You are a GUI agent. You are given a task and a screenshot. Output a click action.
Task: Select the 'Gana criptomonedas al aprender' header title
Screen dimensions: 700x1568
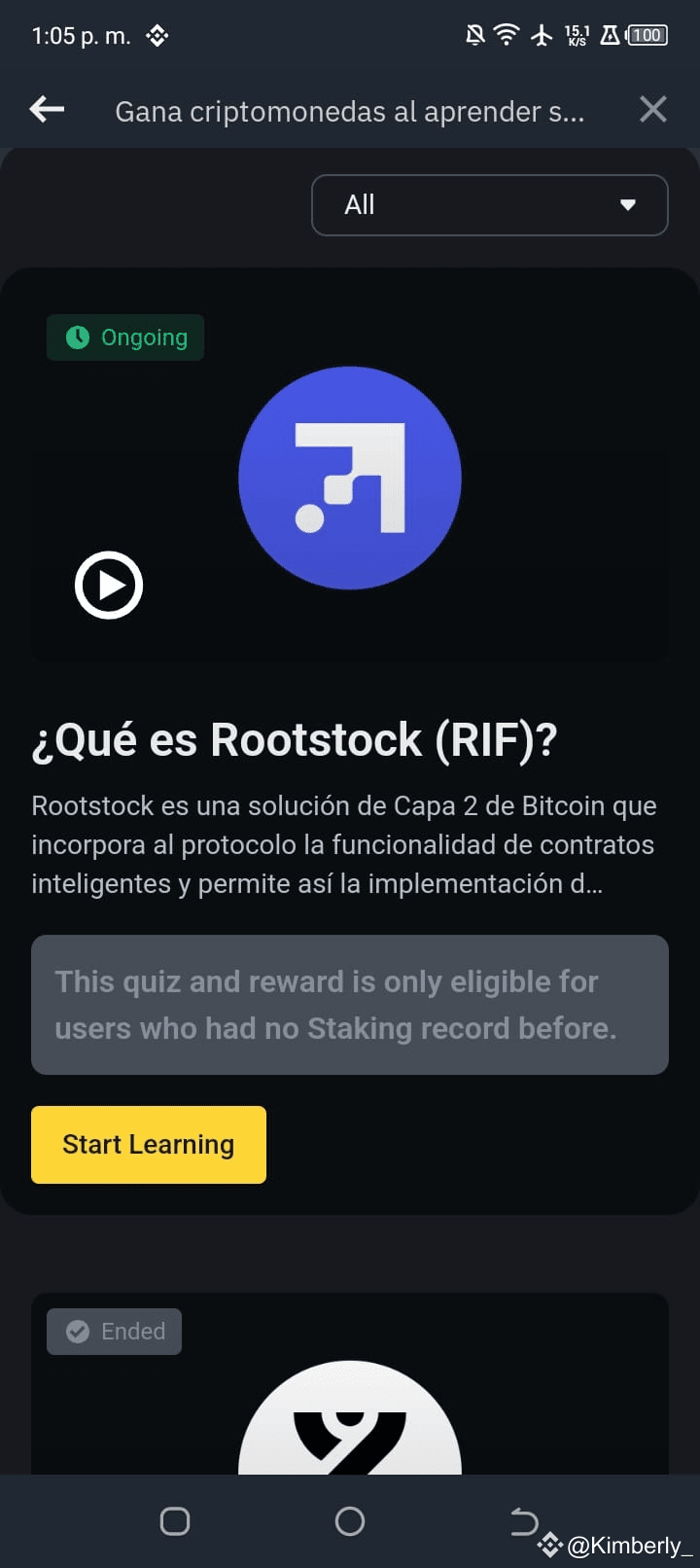click(x=350, y=111)
